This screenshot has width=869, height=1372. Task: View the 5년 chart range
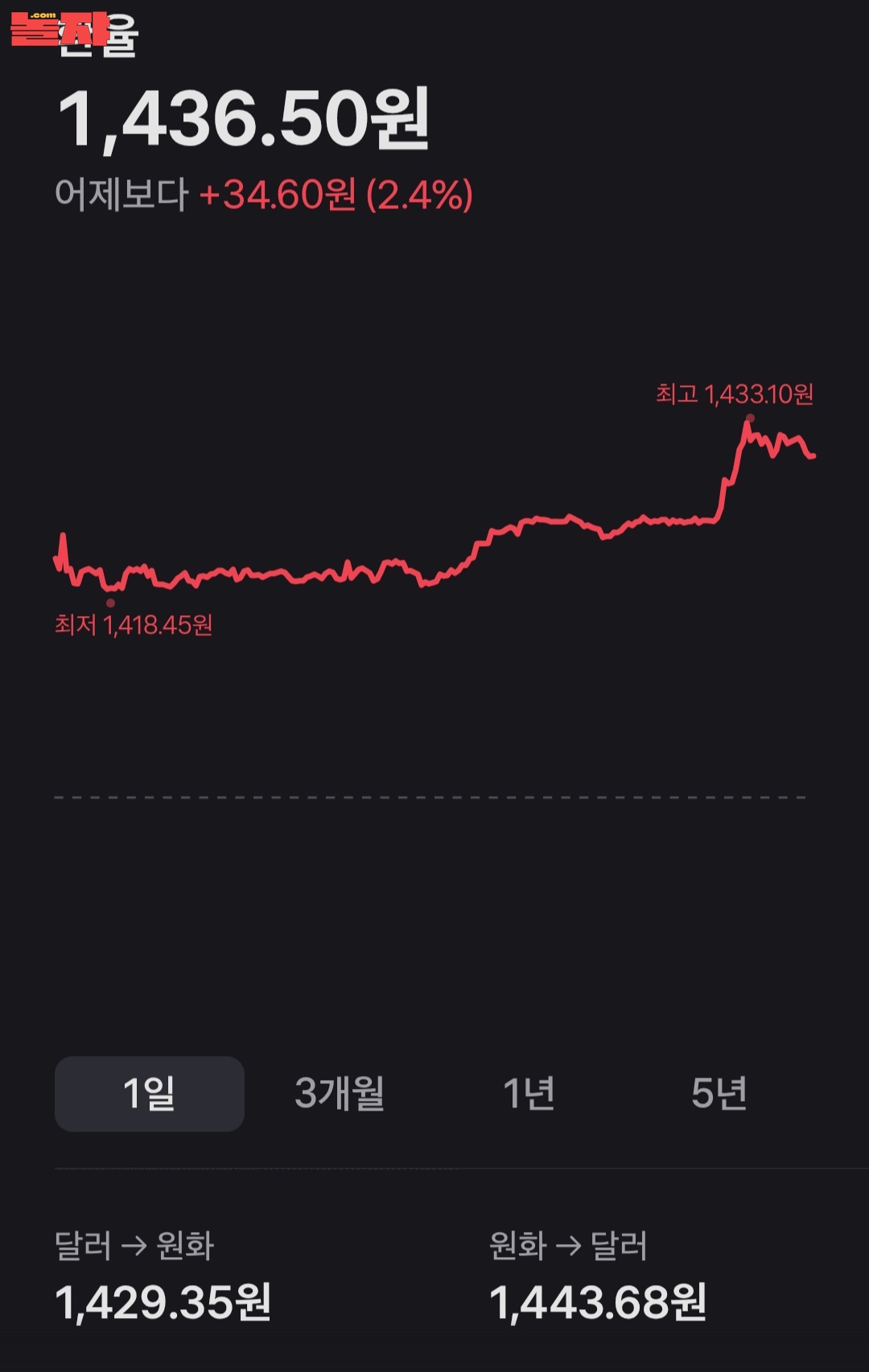(x=719, y=1094)
